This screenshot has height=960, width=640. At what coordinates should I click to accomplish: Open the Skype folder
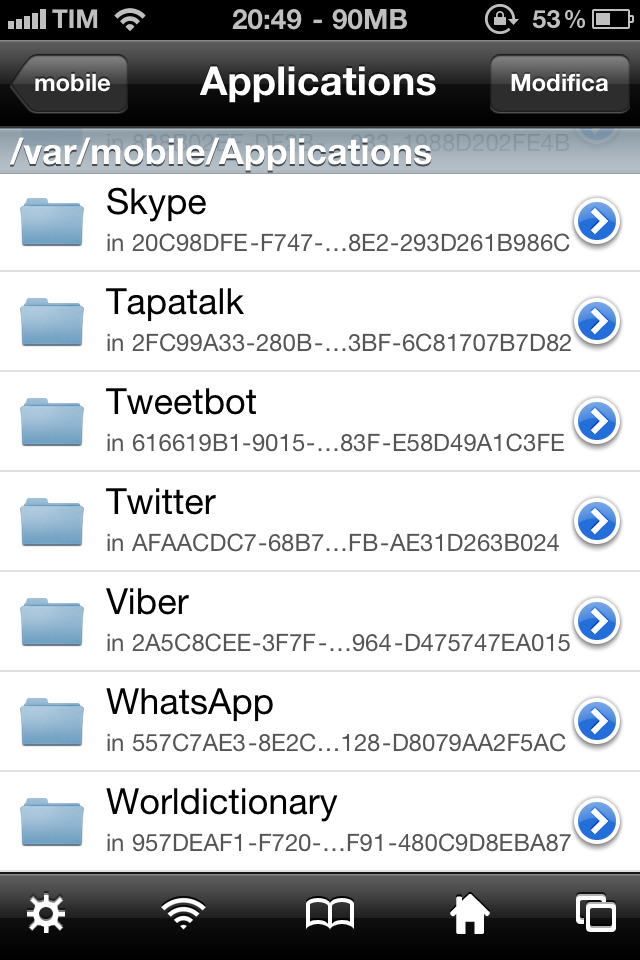click(300, 221)
